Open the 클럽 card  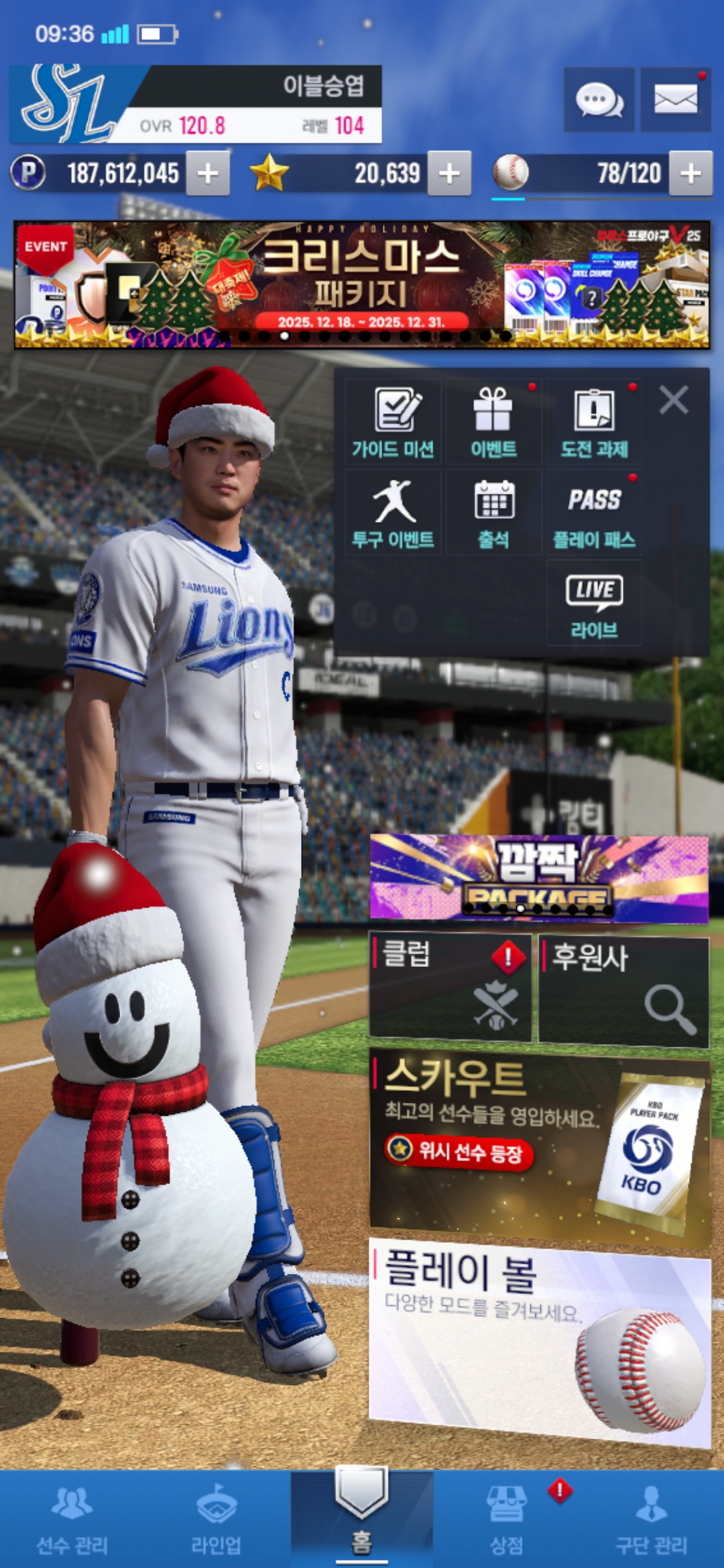[450, 988]
